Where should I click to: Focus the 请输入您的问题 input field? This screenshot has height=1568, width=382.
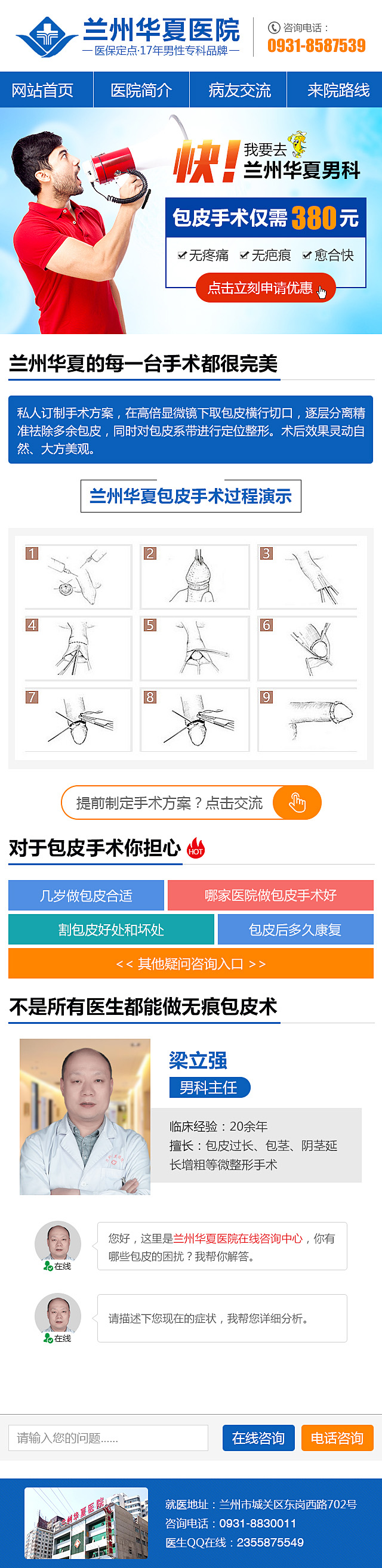pyautogui.click(x=108, y=1439)
